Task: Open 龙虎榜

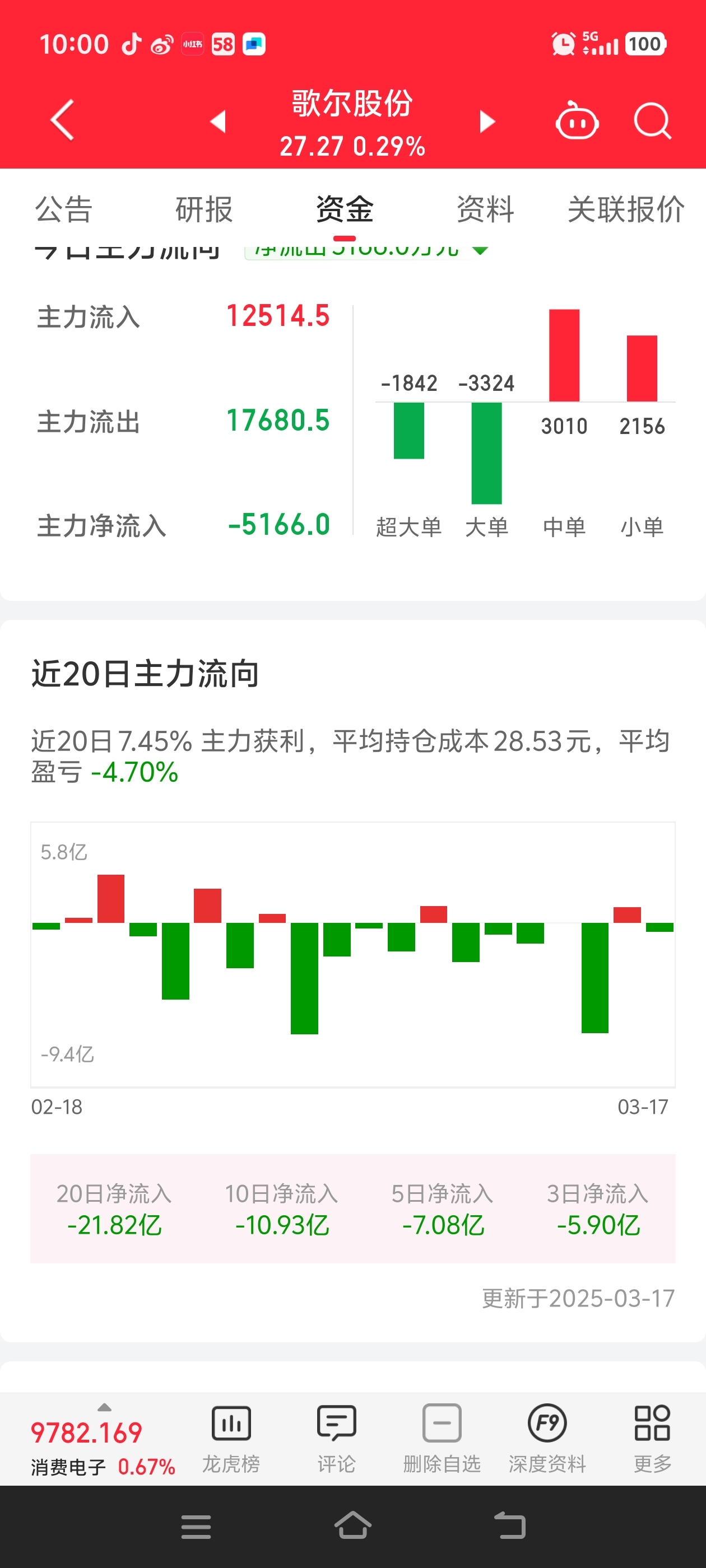Action: [231, 1440]
